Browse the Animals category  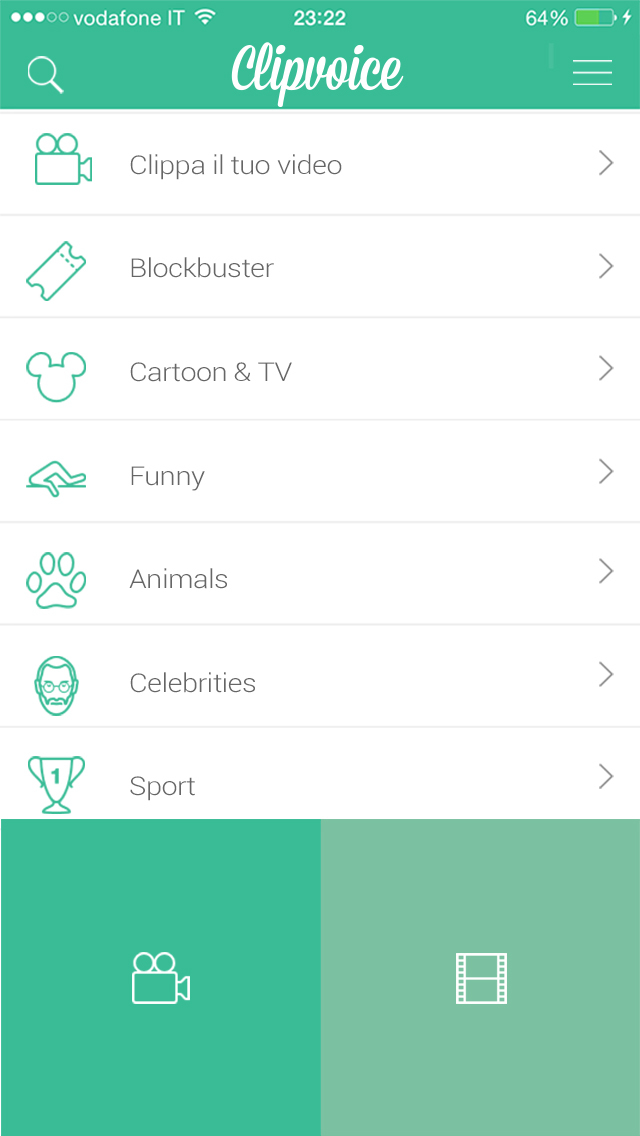[x=320, y=575]
